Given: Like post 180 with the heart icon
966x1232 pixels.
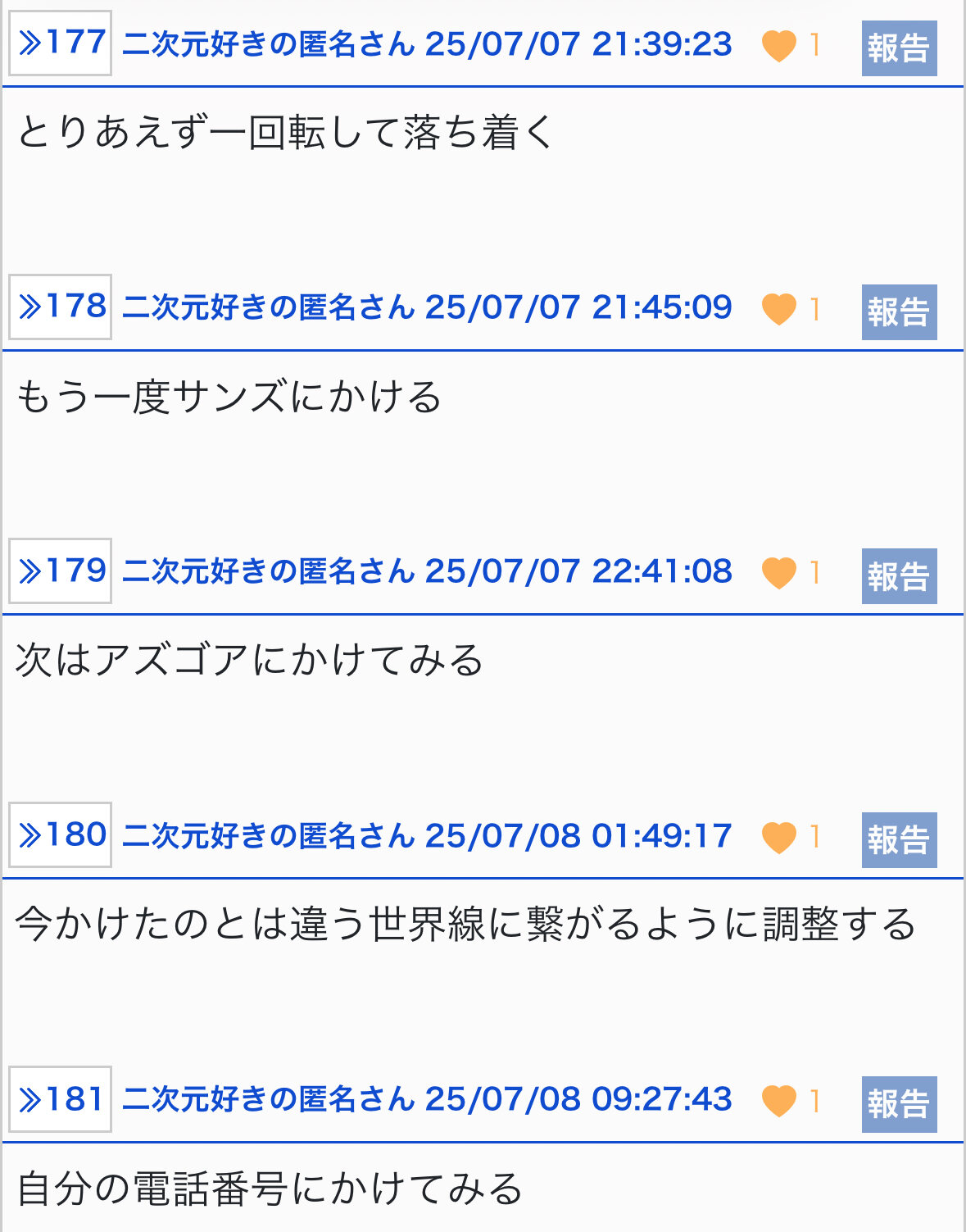Looking at the screenshot, I should pos(778,837).
